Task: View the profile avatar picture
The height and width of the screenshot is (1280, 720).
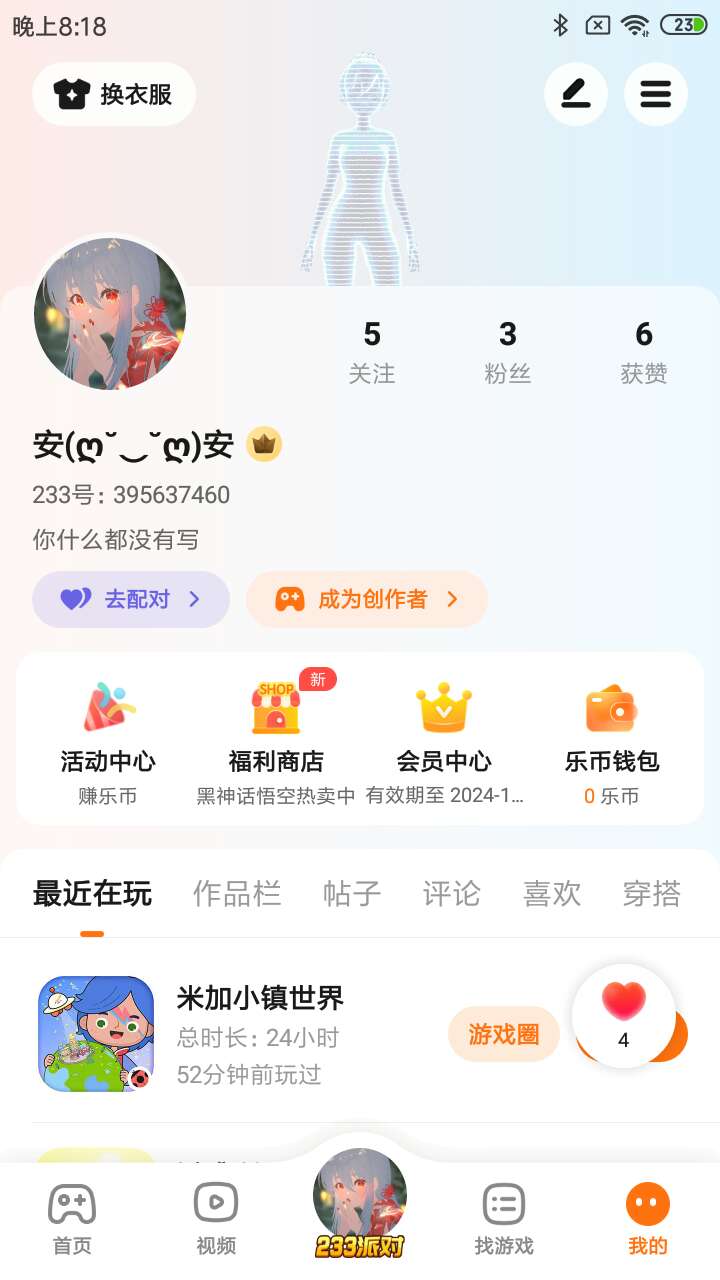Action: pyautogui.click(x=110, y=313)
